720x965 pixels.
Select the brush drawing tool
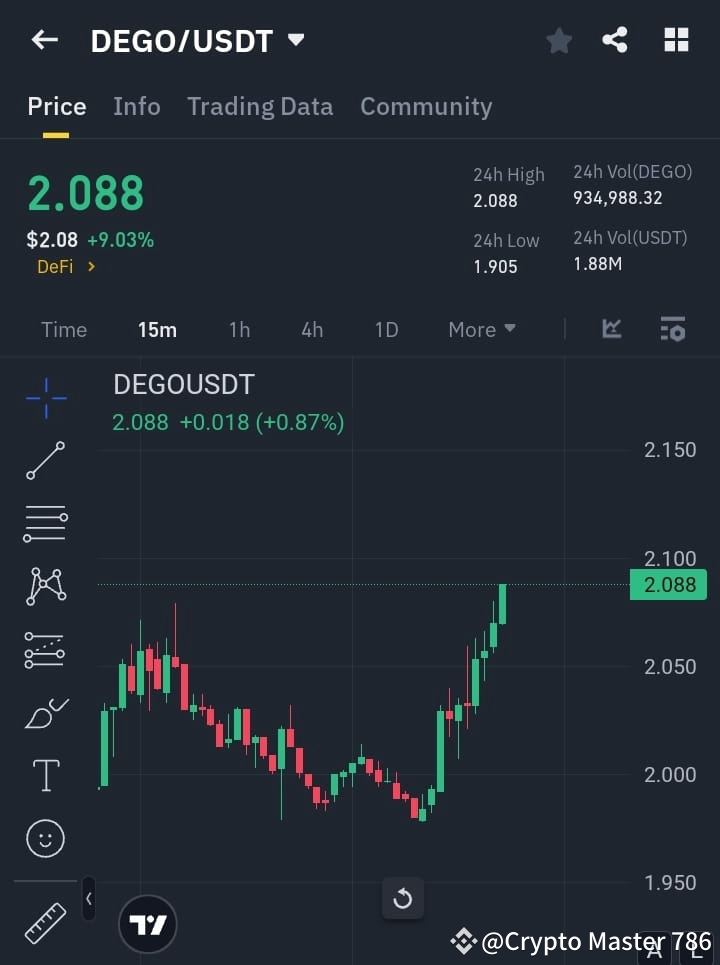(45, 712)
